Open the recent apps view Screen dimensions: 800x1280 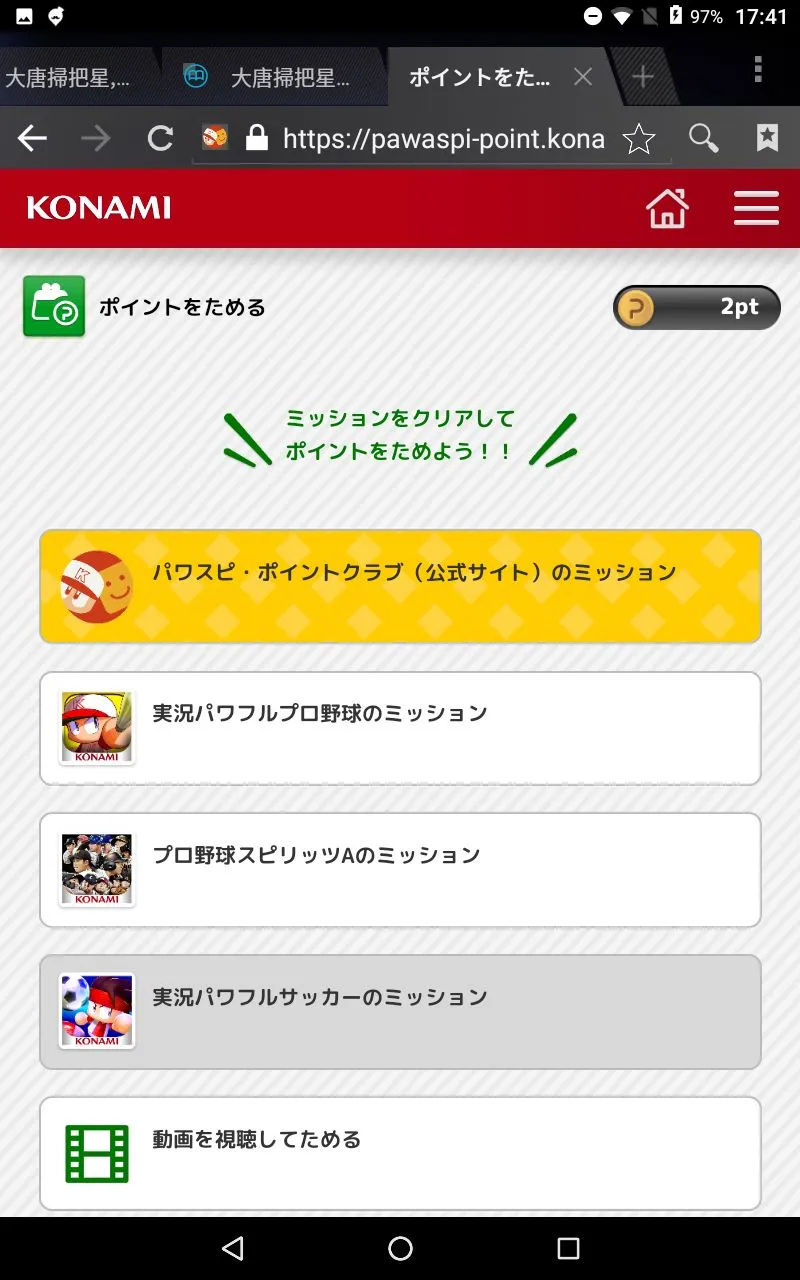pos(568,1248)
